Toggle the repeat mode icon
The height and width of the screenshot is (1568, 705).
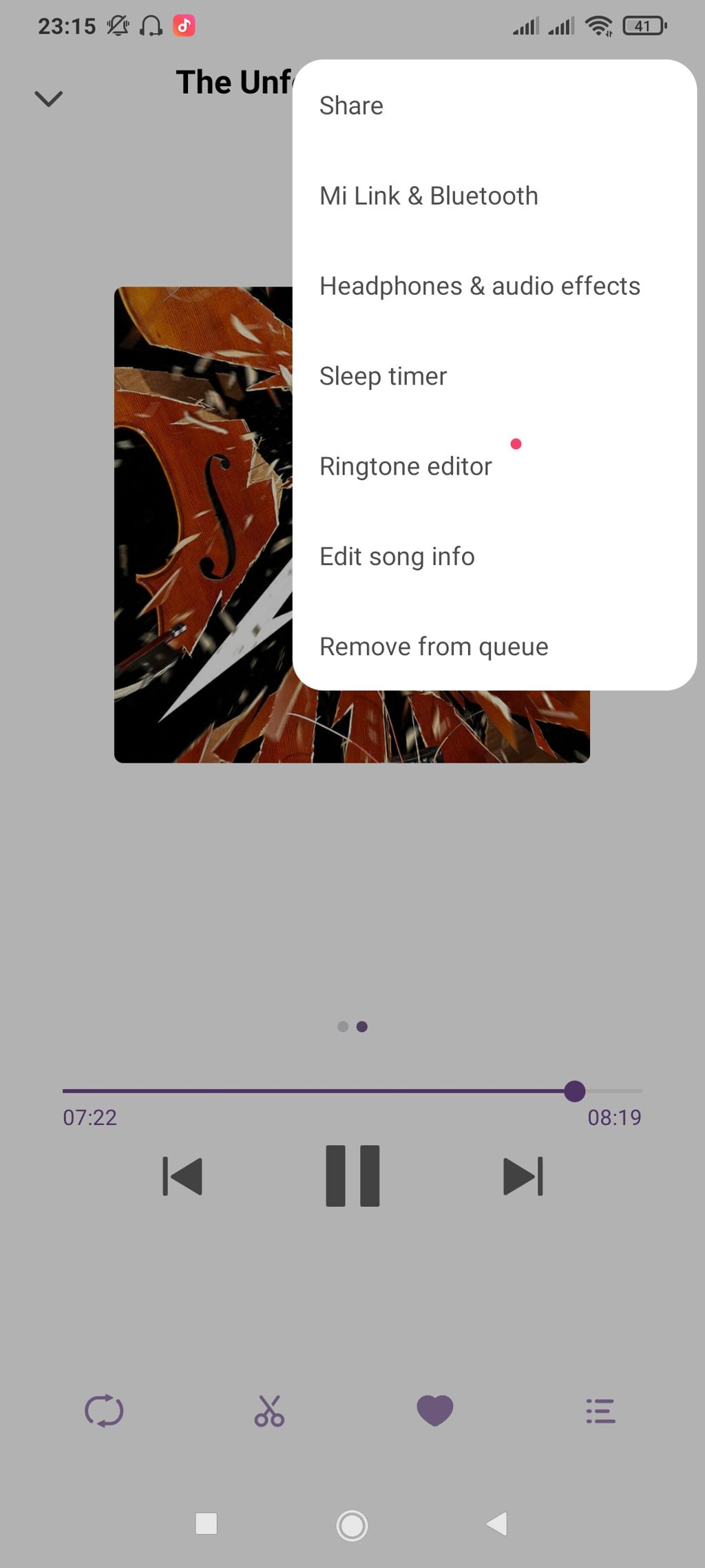coord(104,1411)
